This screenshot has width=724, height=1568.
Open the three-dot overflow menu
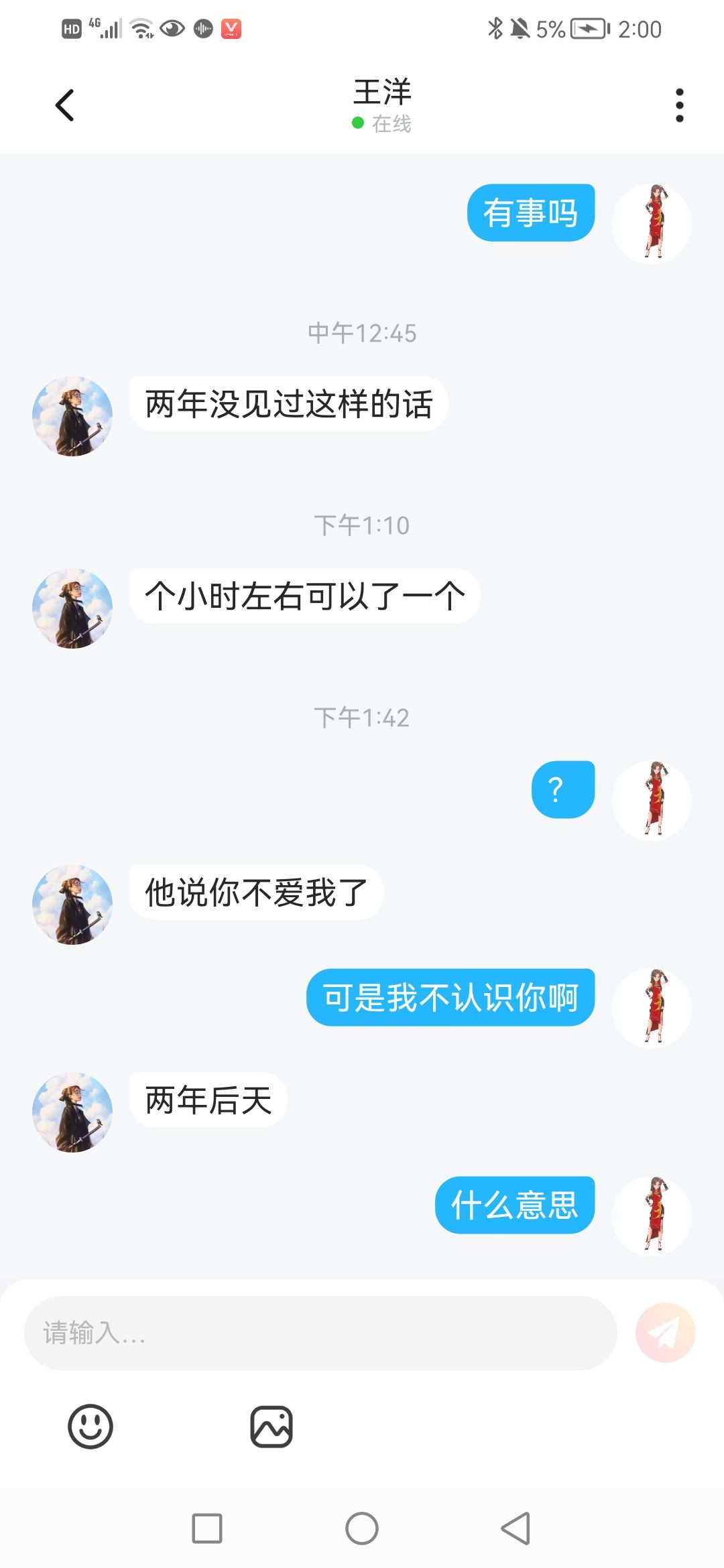[x=679, y=105]
